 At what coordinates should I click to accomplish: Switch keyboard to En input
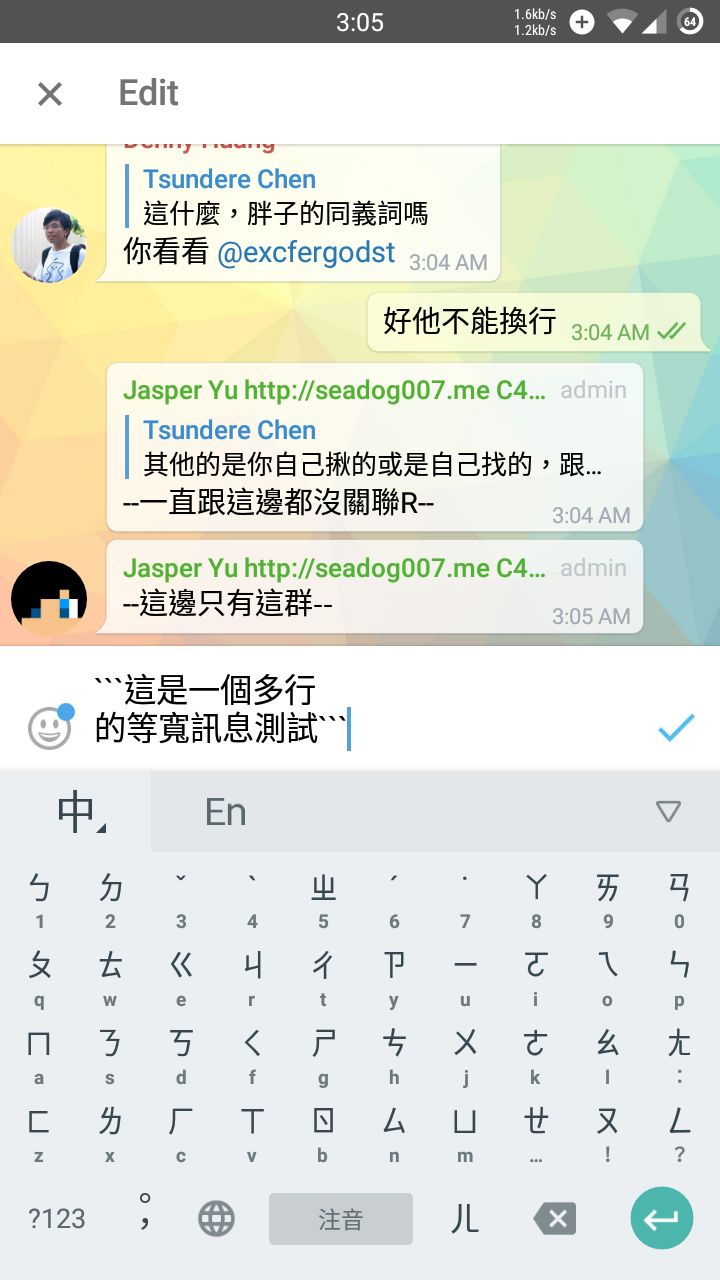[226, 812]
